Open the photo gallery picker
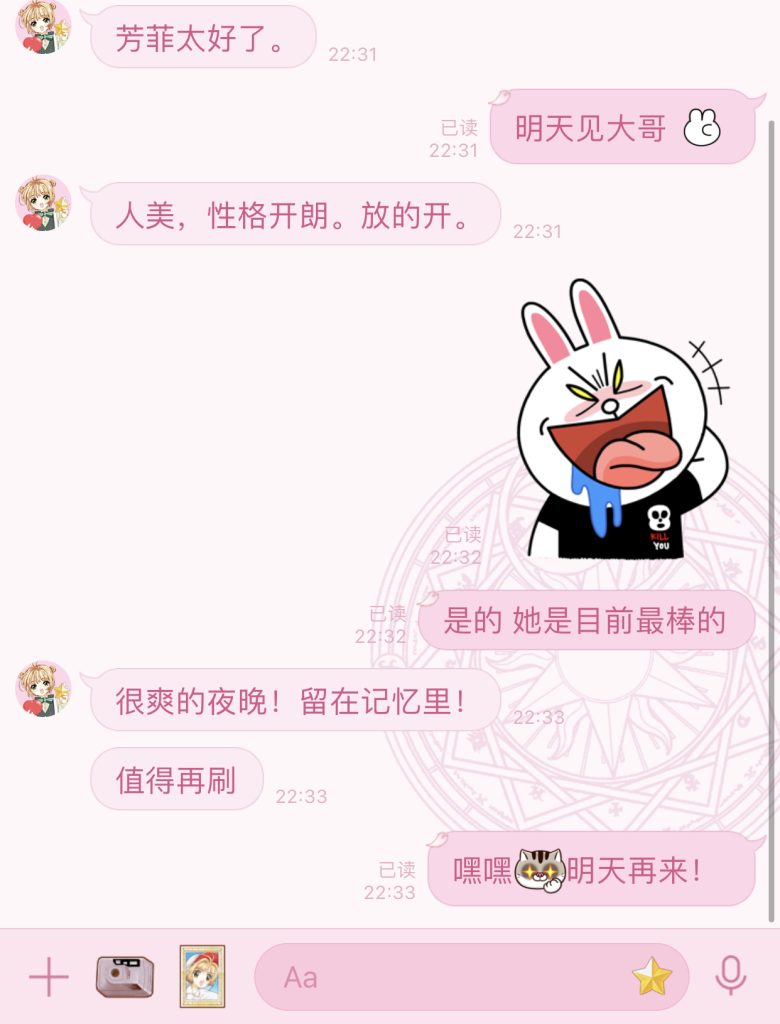 click(202, 976)
